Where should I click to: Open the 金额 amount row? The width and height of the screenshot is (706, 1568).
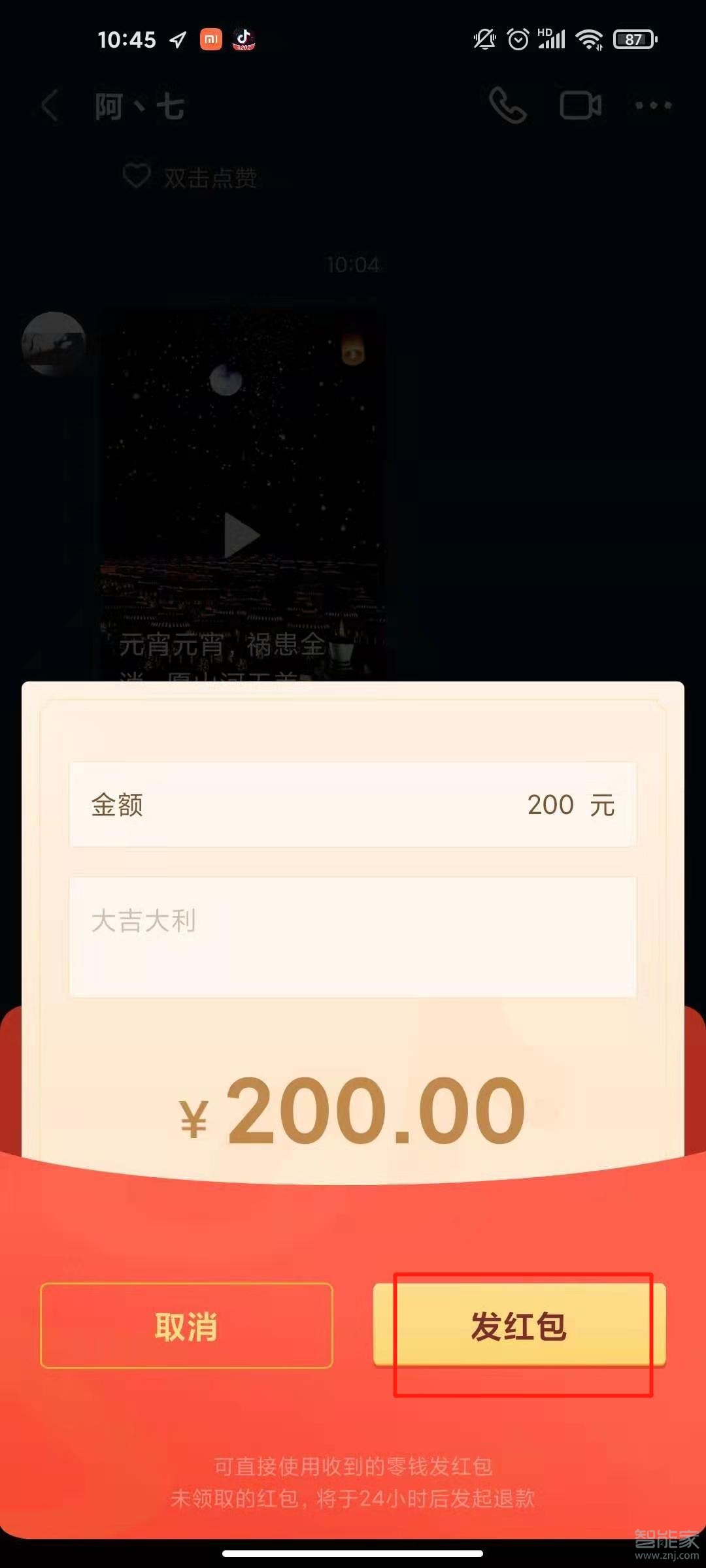[353, 805]
